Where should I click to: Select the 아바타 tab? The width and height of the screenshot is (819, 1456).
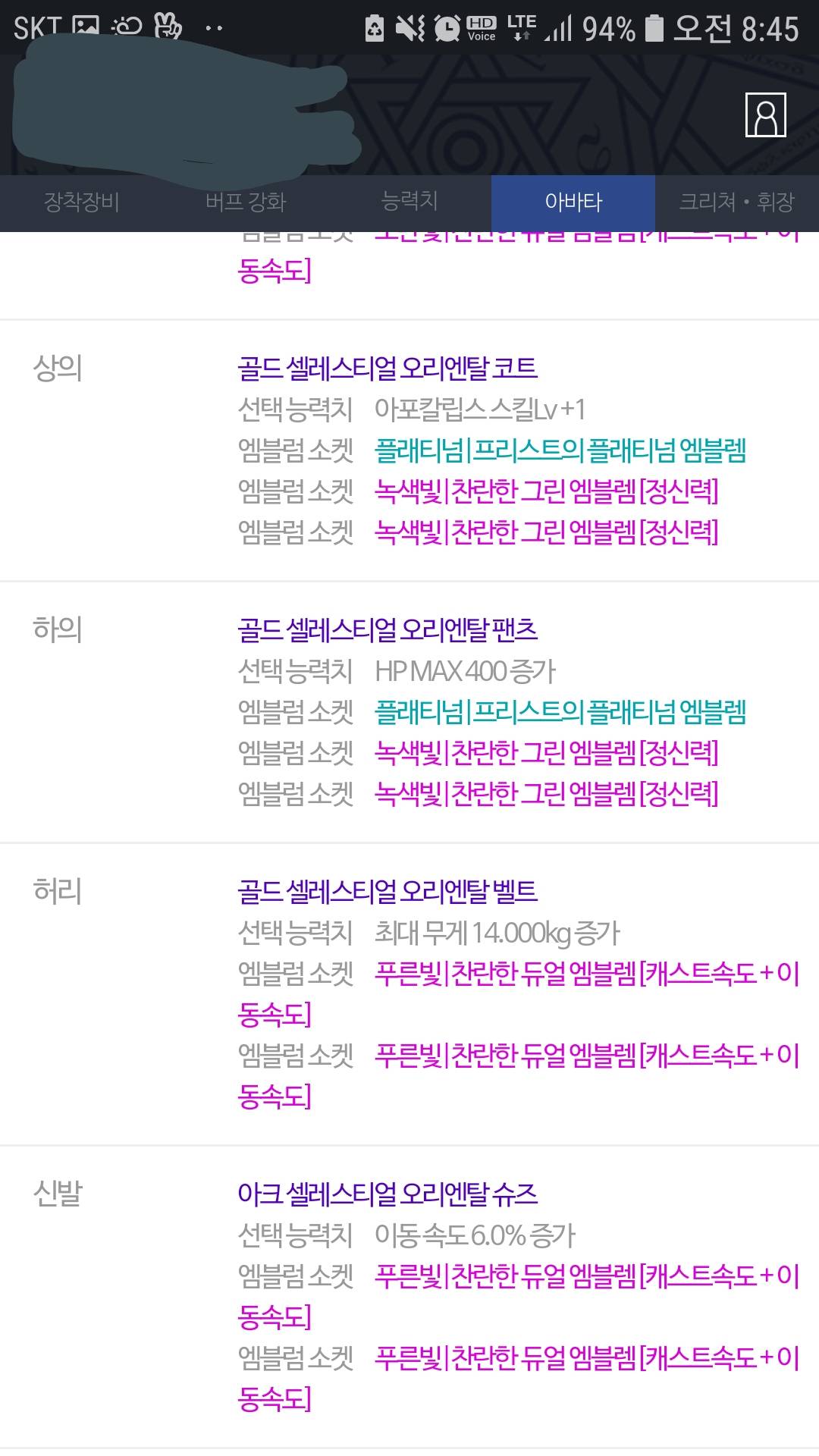573,202
